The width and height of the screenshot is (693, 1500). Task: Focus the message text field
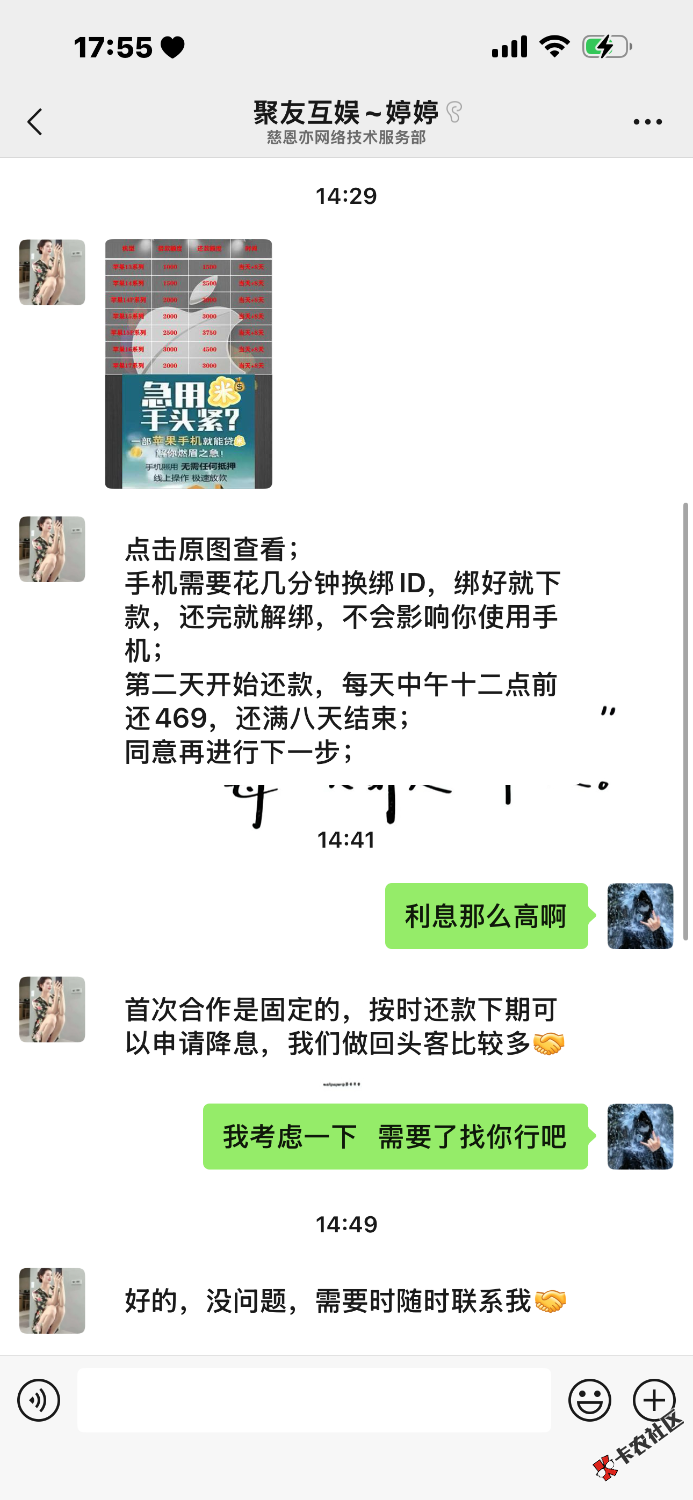click(313, 1400)
